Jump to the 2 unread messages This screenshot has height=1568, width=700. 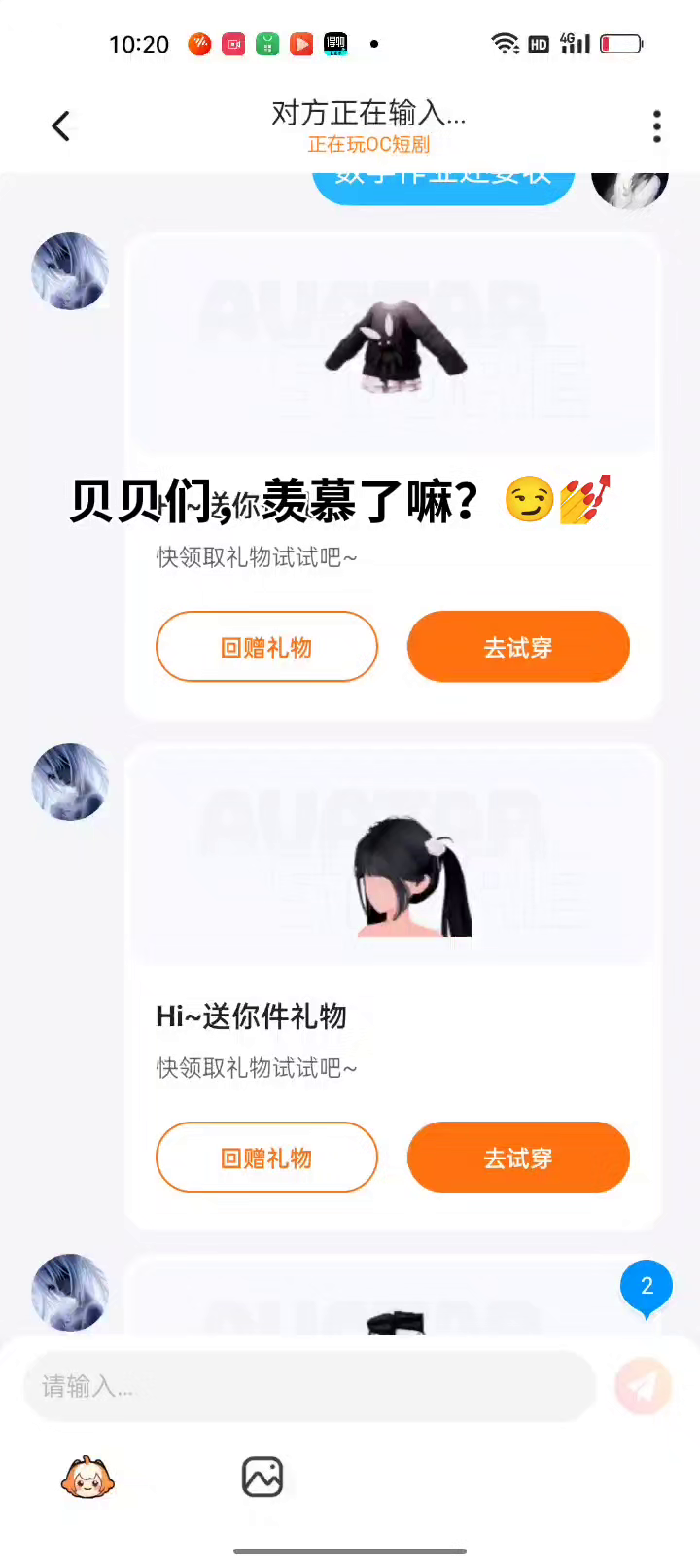[647, 1287]
